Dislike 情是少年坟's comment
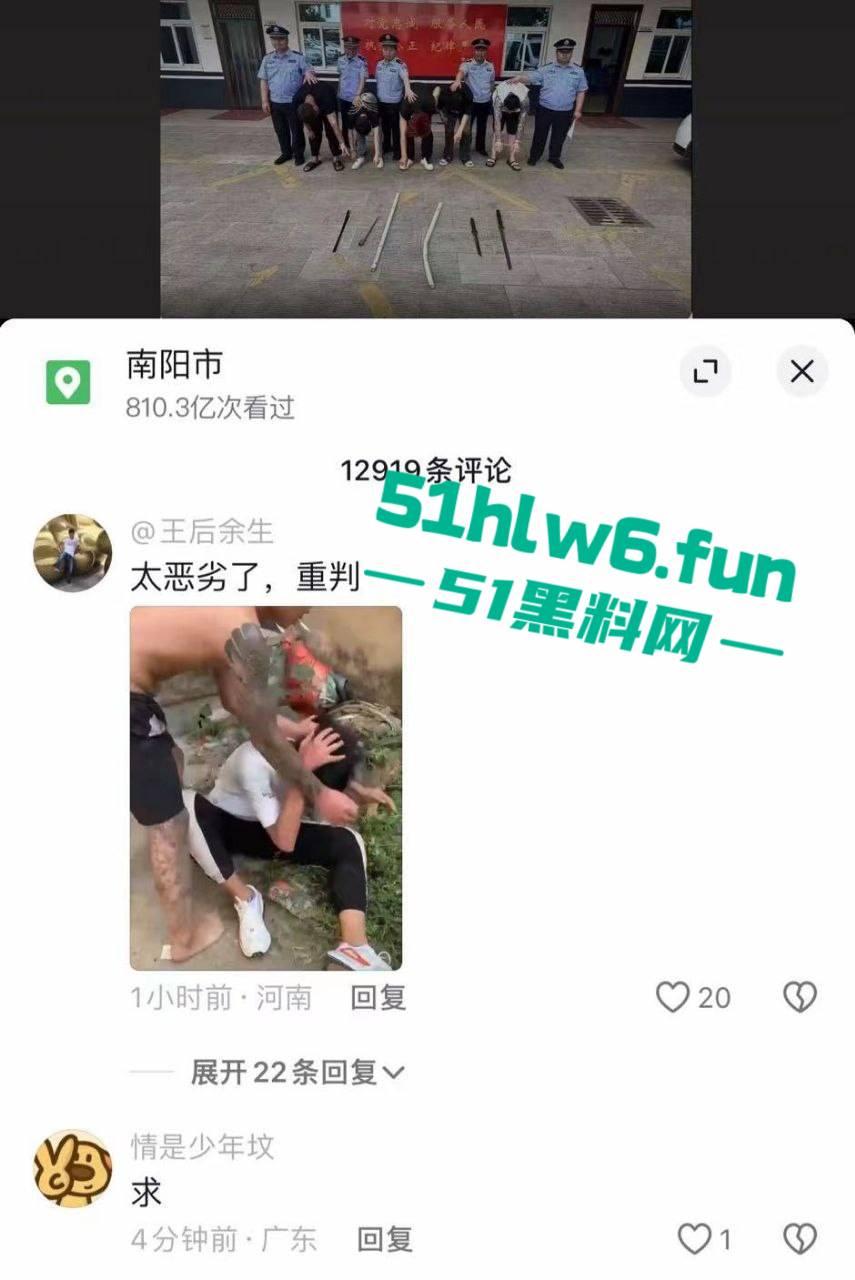 tap(799, 1240)
